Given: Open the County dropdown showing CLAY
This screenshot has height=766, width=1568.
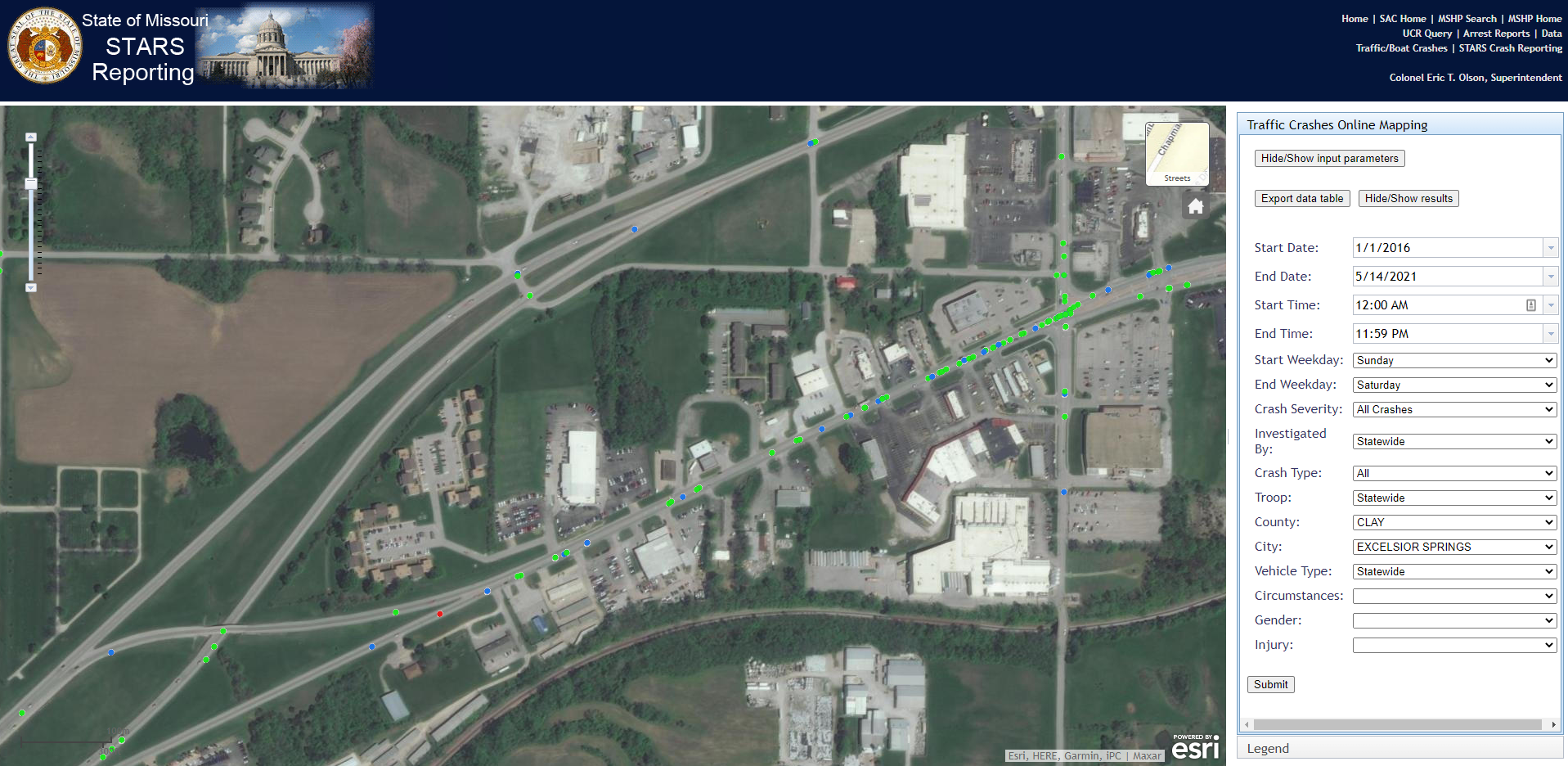Looking at the screenshot, I should pyautogui.click(x=1453, y=523).
